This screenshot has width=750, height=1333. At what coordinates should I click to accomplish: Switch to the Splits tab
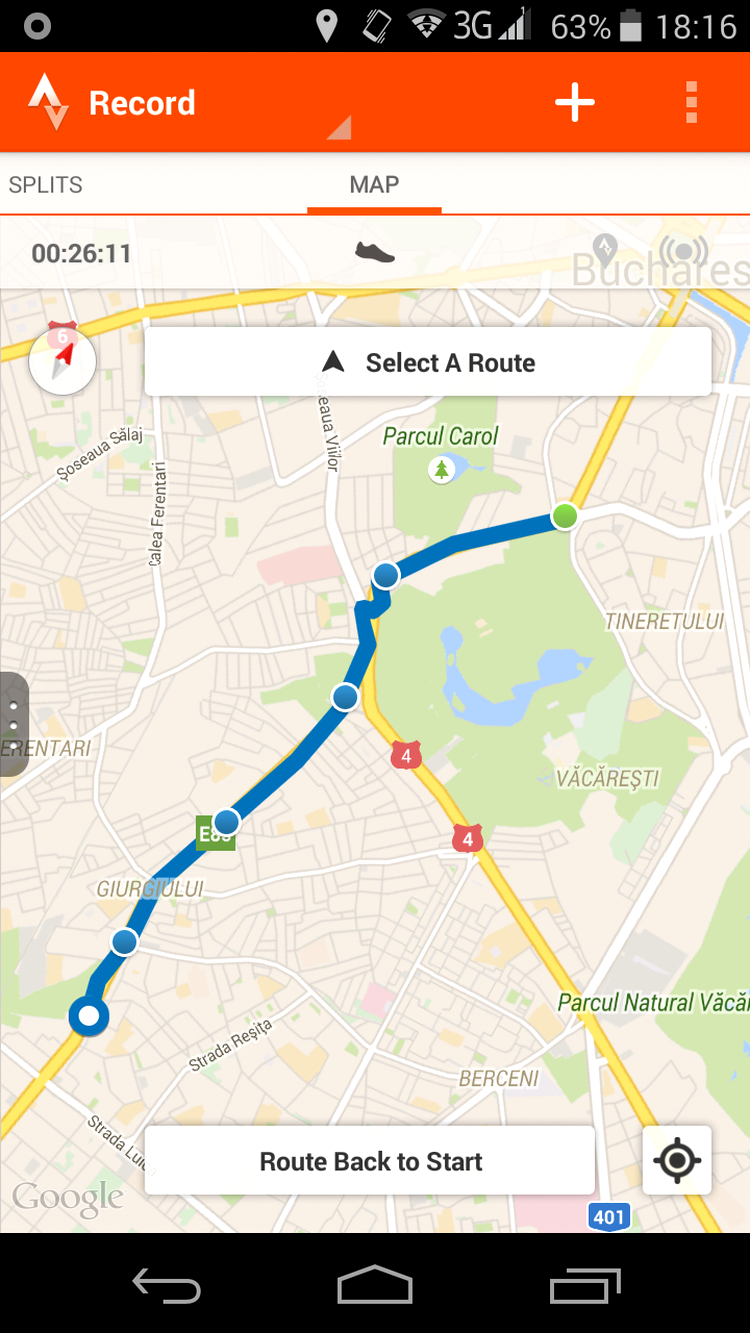click(46, 185)
